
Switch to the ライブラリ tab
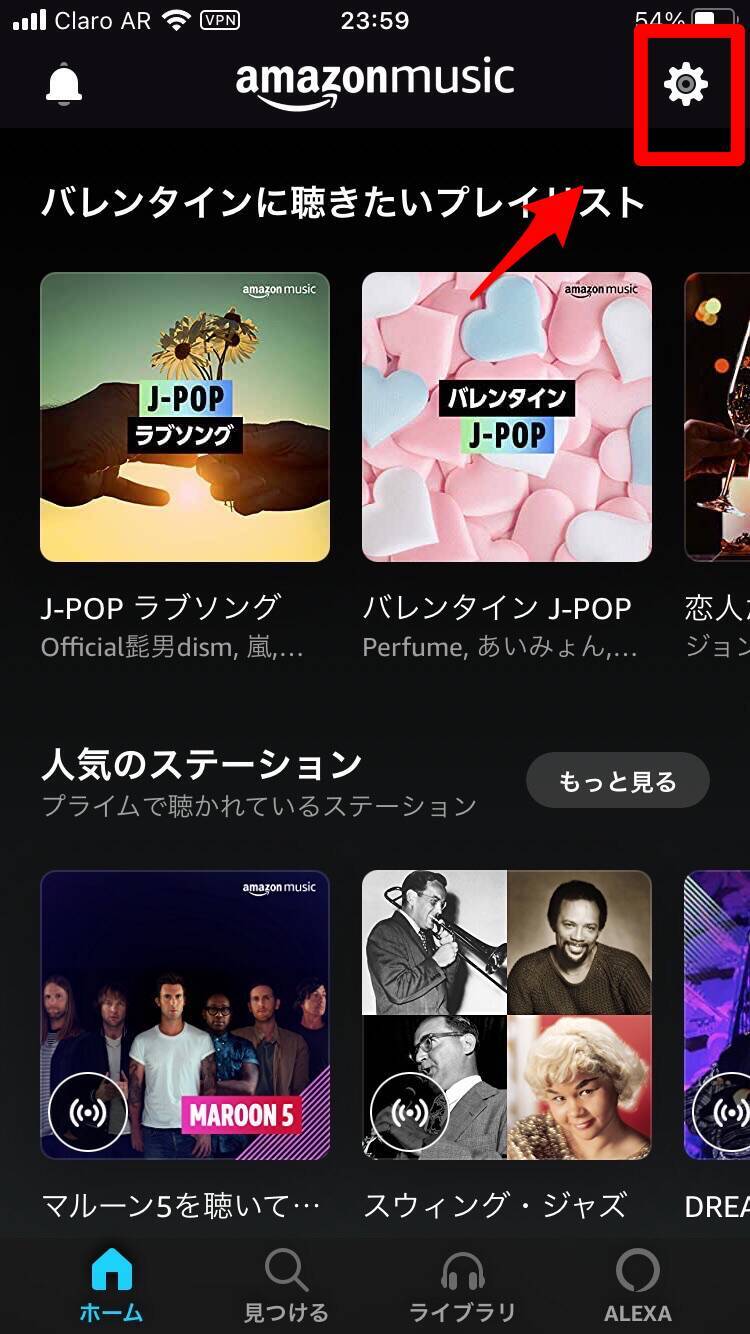coord(462,1287)
